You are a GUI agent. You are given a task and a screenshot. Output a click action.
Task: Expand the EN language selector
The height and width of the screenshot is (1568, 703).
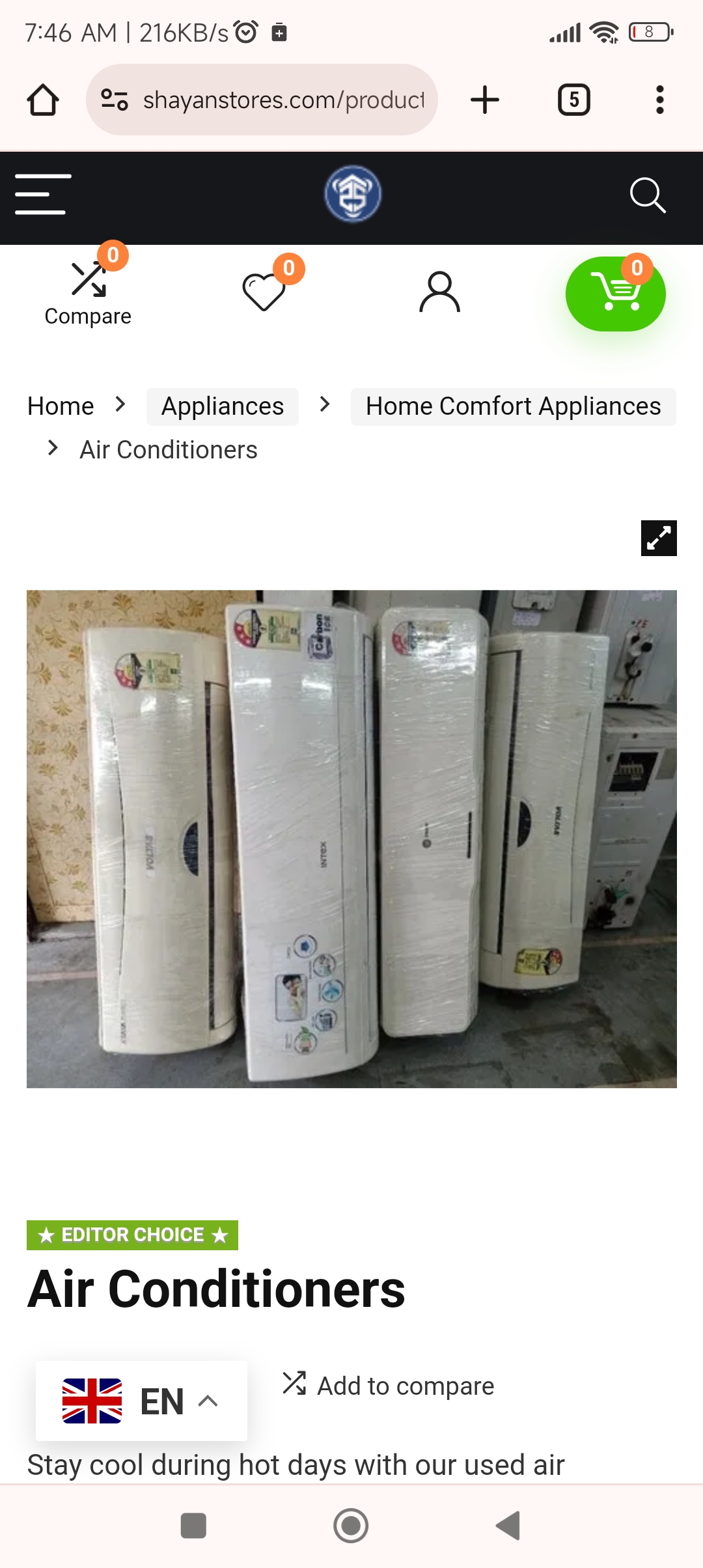pos(141,1401)
